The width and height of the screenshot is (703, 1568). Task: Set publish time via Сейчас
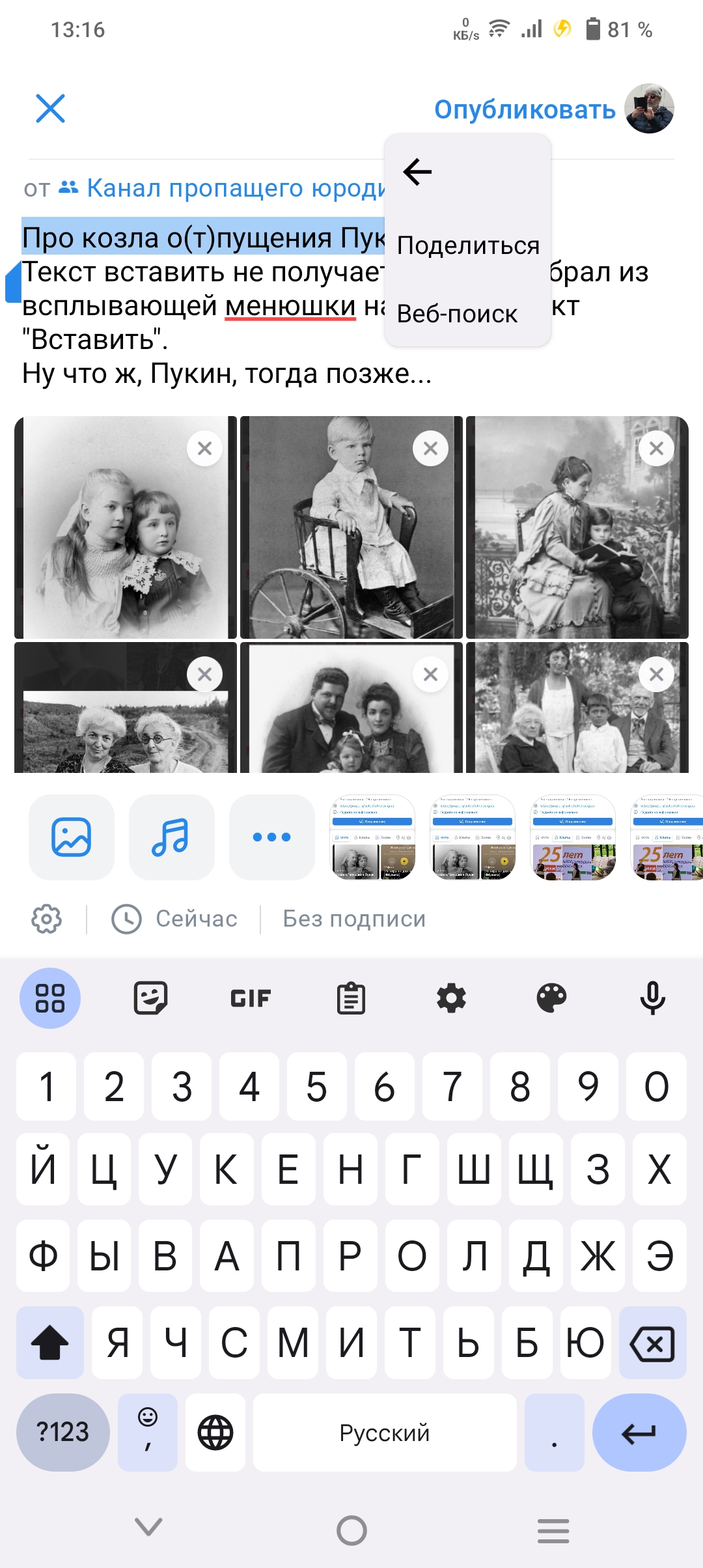[174, 919]
